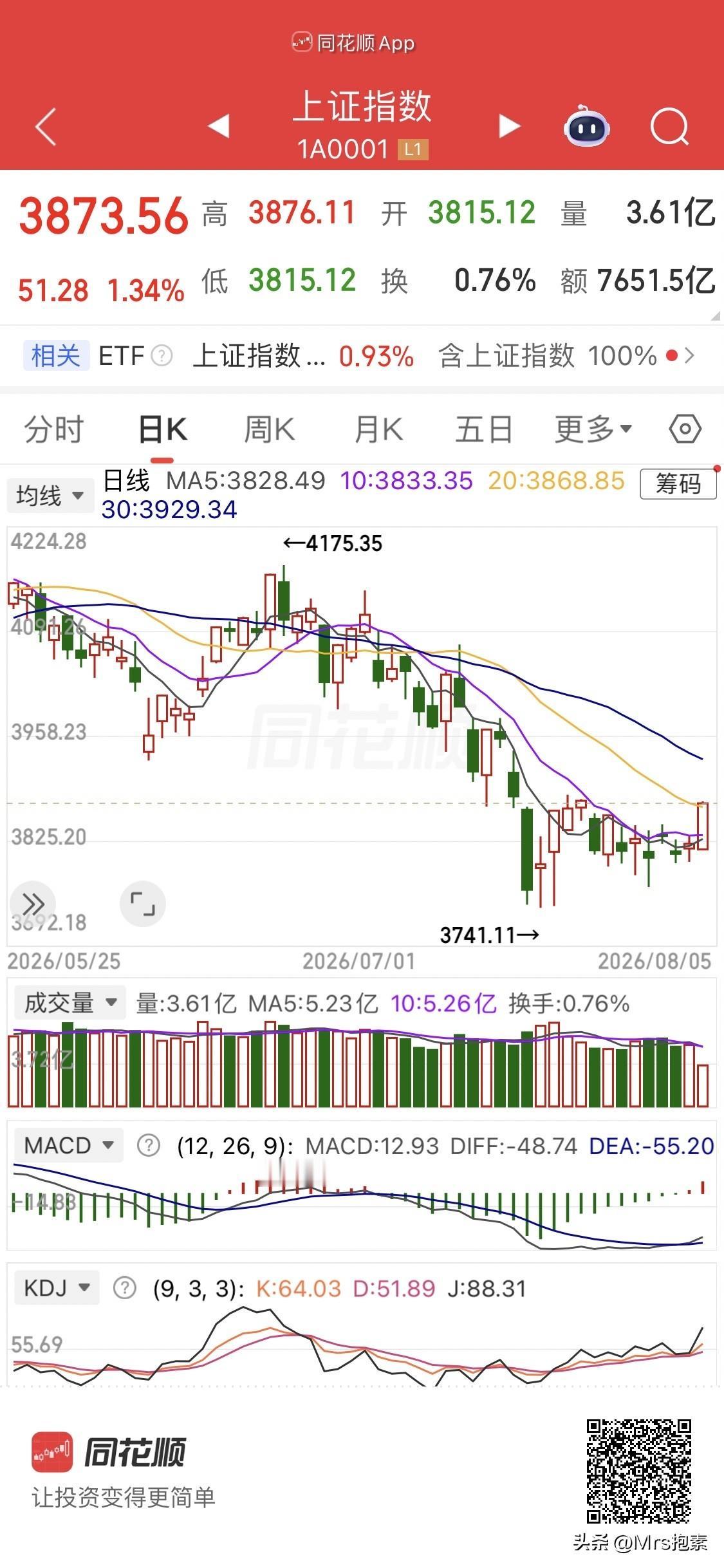Open chart settings hexagon icon

click(685, 429)
